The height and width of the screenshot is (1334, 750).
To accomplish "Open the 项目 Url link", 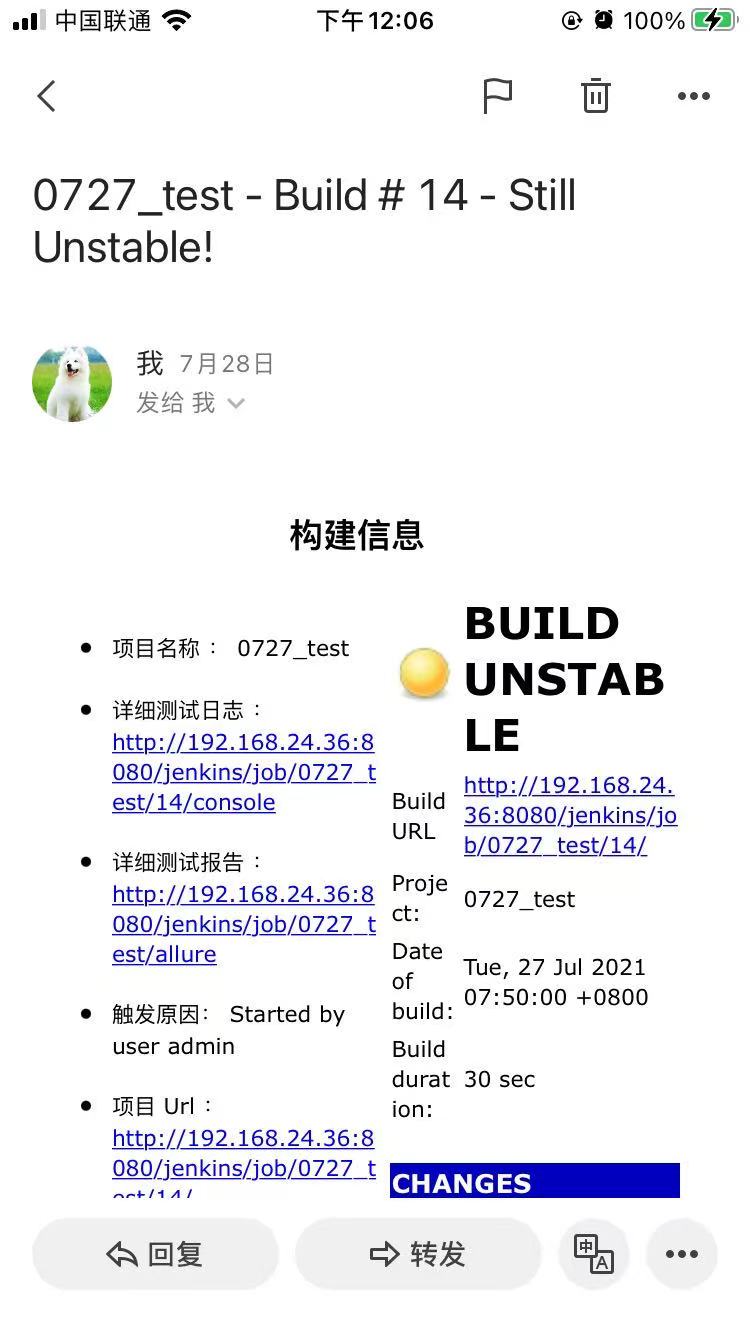I will (x=243, y=1160).
